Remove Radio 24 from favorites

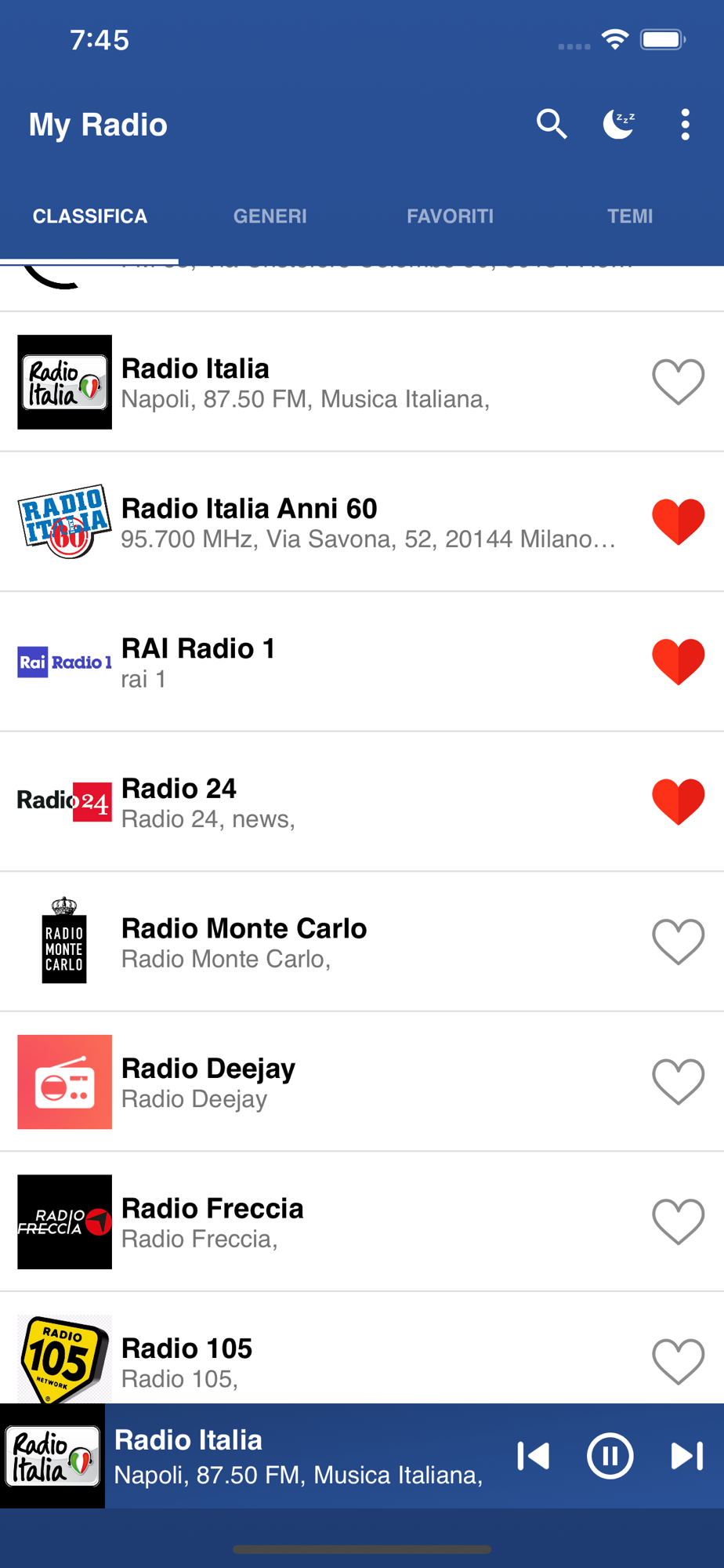coord(679,802)
